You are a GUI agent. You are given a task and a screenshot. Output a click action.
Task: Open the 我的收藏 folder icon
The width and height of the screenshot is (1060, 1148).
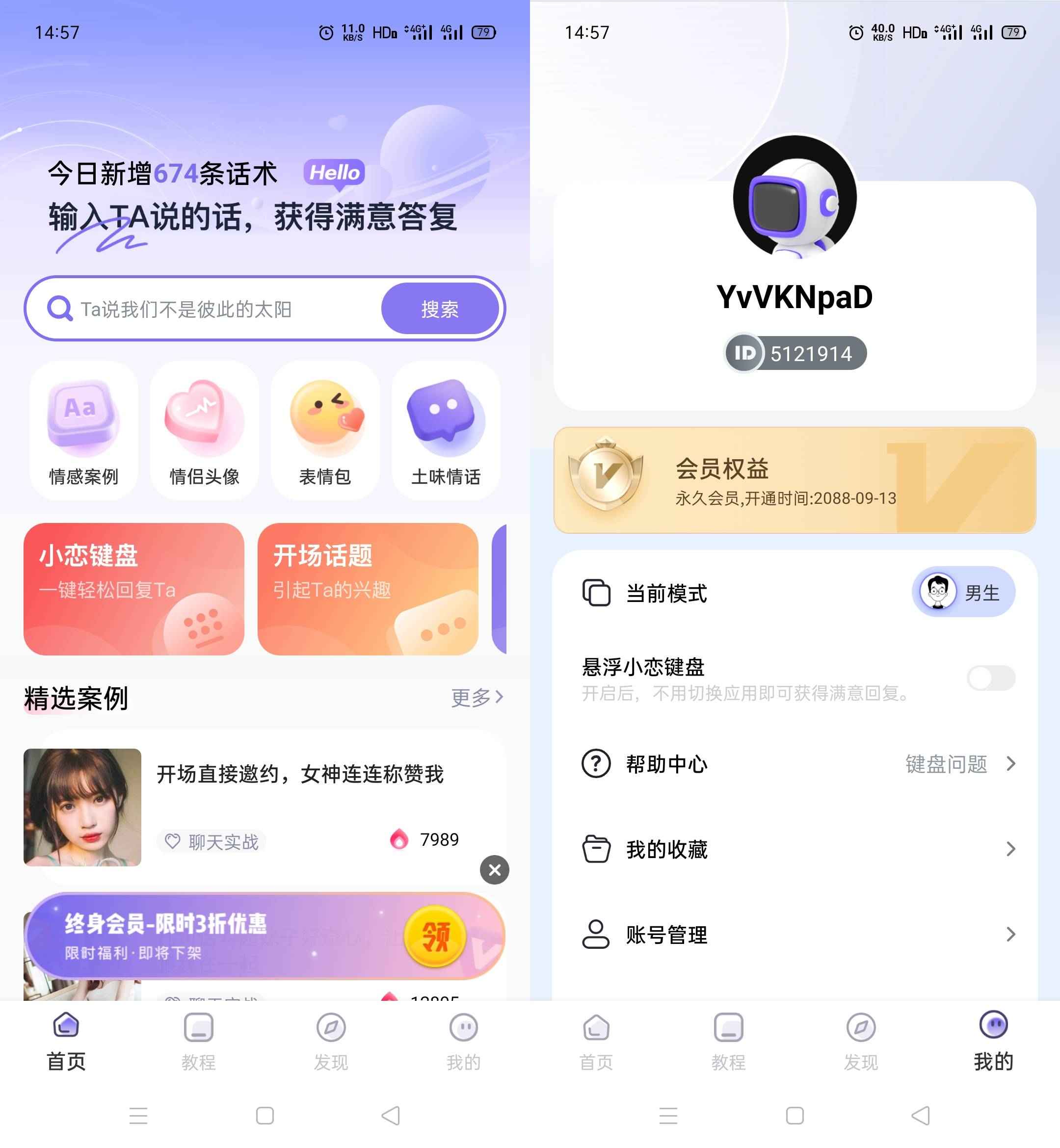(x=596, y=849)
